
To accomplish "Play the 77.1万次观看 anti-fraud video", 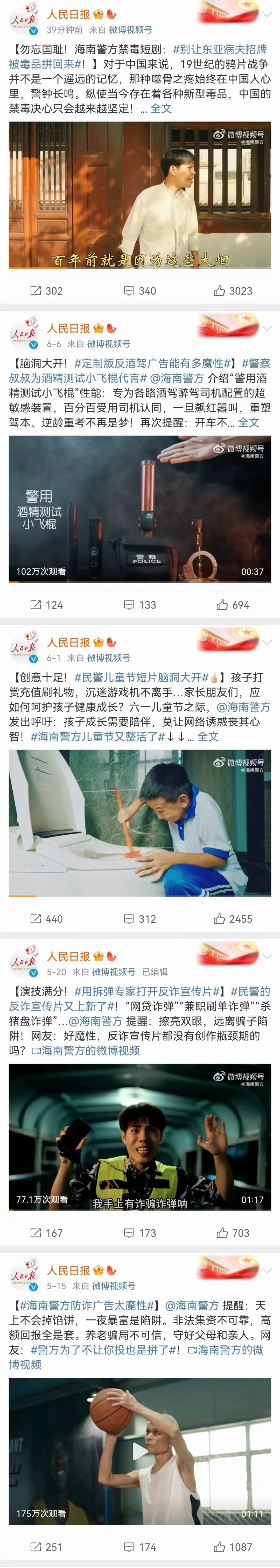I will (140, 1137).
